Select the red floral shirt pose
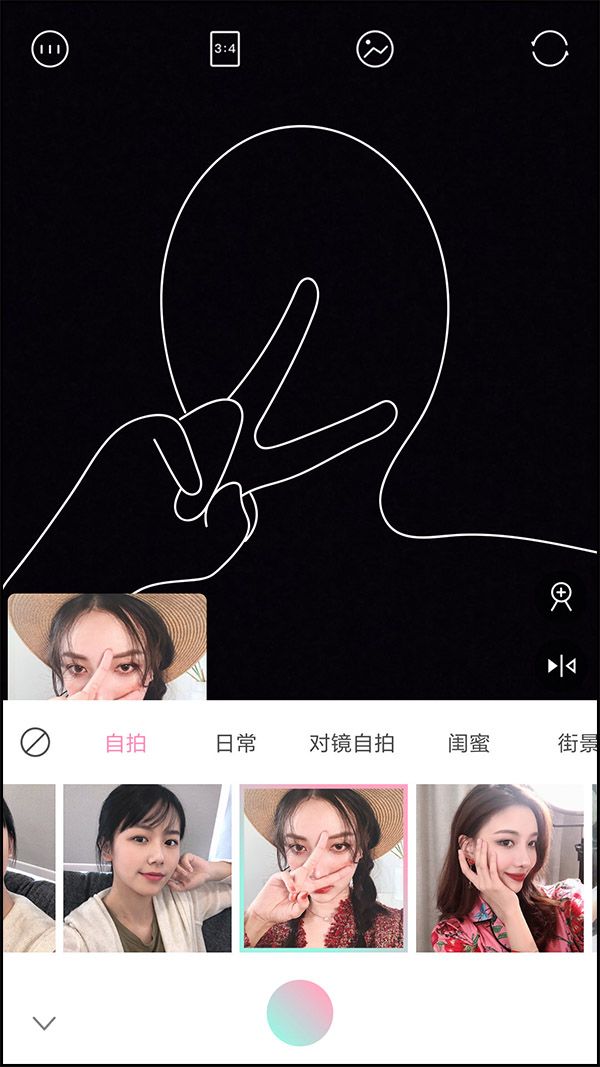This screenshot has height=1067, width=600. [x=499, y=867]
